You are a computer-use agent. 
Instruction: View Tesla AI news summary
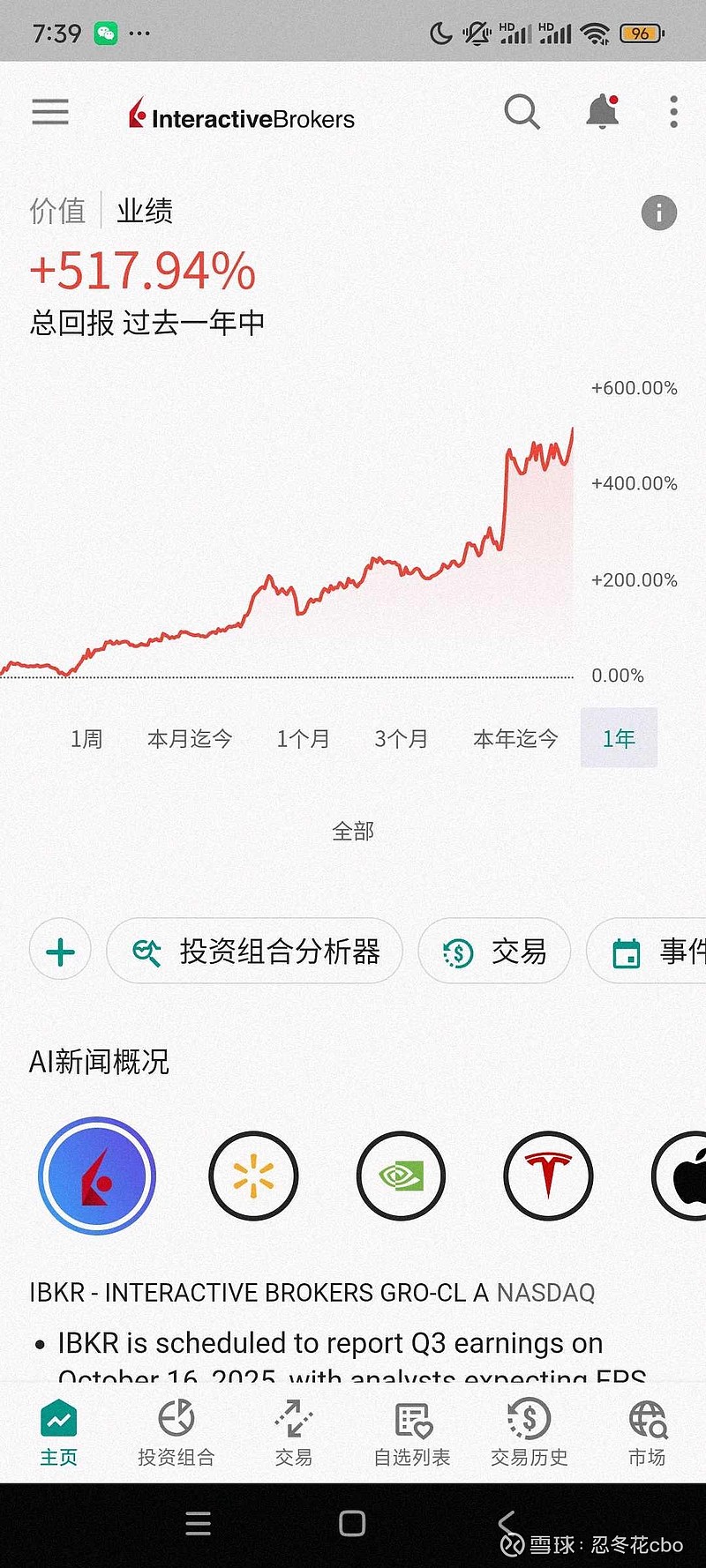click(x=548, y=1176)
